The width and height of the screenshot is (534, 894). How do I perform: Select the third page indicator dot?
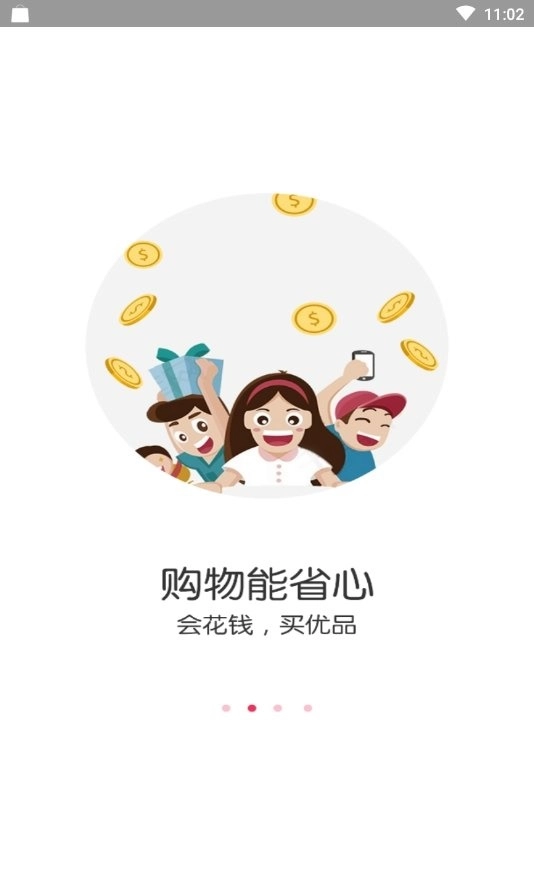[x=278, y=708]
